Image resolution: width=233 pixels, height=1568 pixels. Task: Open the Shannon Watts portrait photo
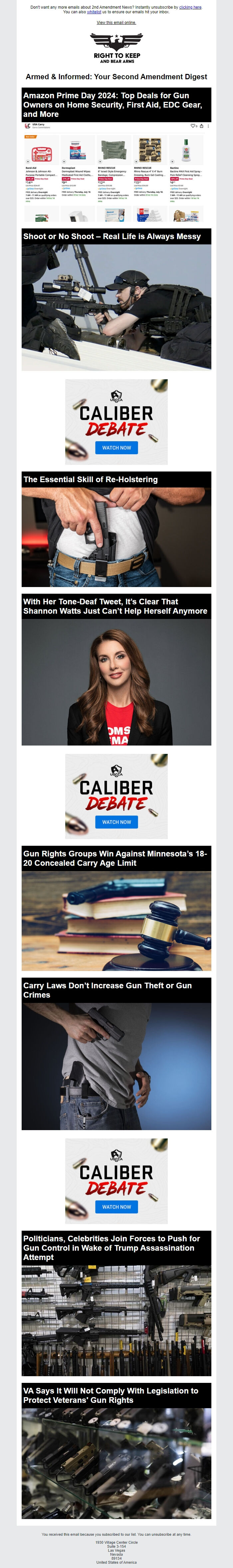[116, 682]
